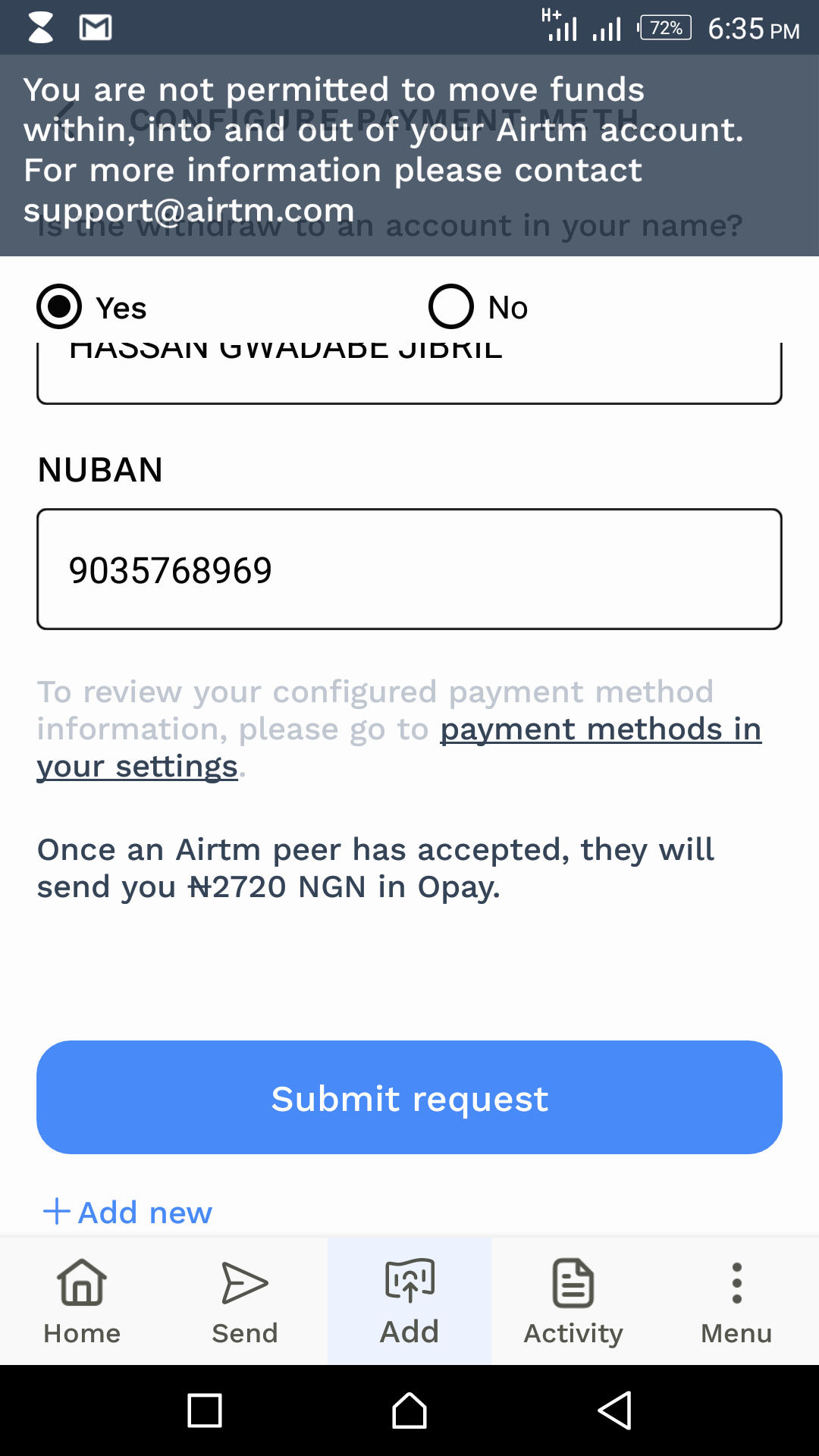The height and width of the screenshot is (1456, 819).
Task: Choose the No radio option
Action: [x=452, y=307]
